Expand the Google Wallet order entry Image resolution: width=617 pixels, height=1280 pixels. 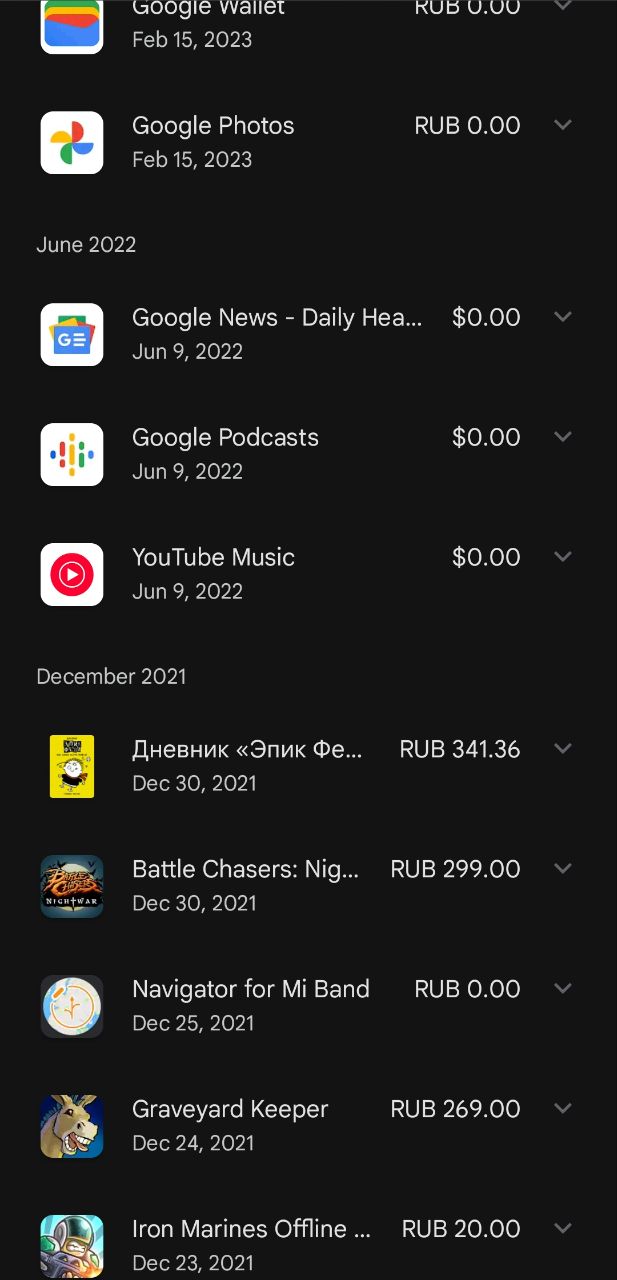(563, 8)
